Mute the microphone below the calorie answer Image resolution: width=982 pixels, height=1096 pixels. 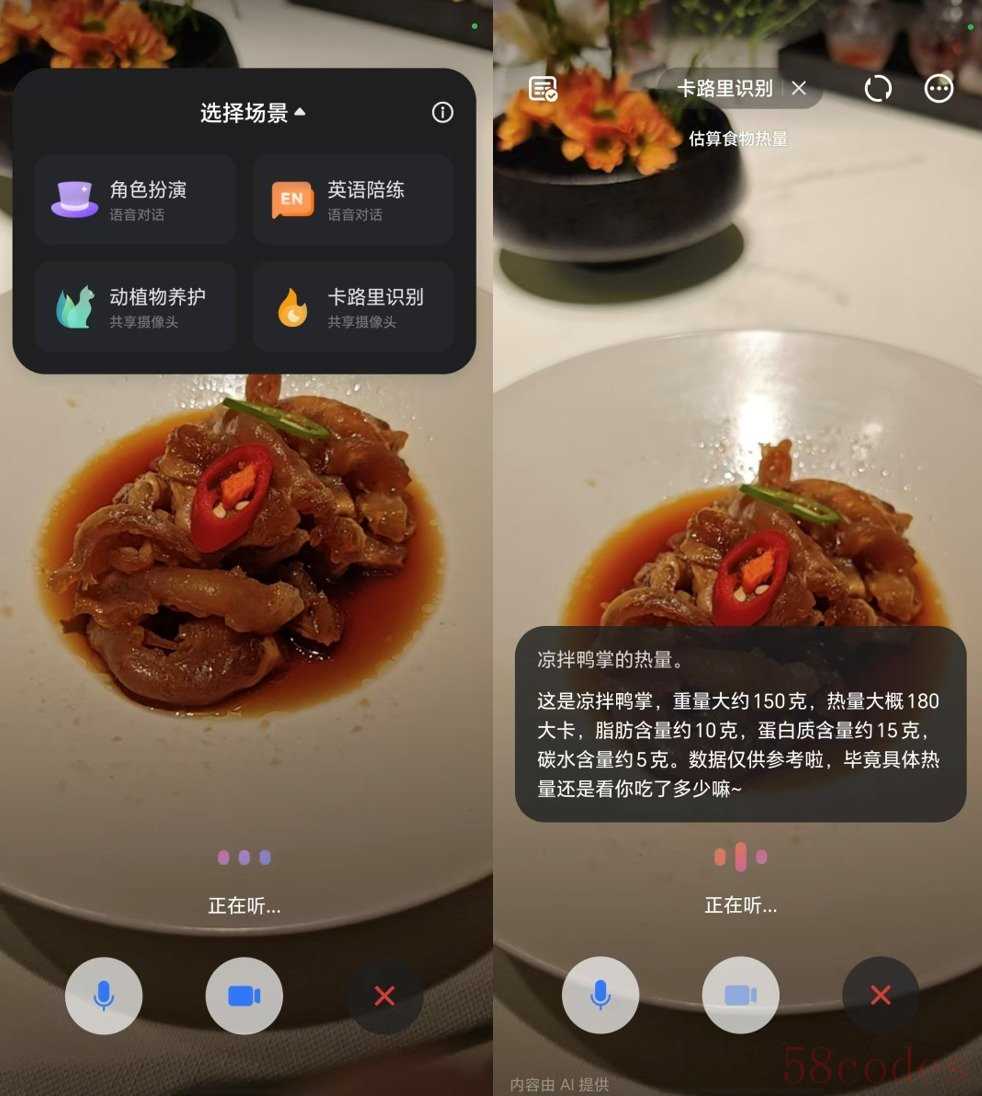(601, 995)
